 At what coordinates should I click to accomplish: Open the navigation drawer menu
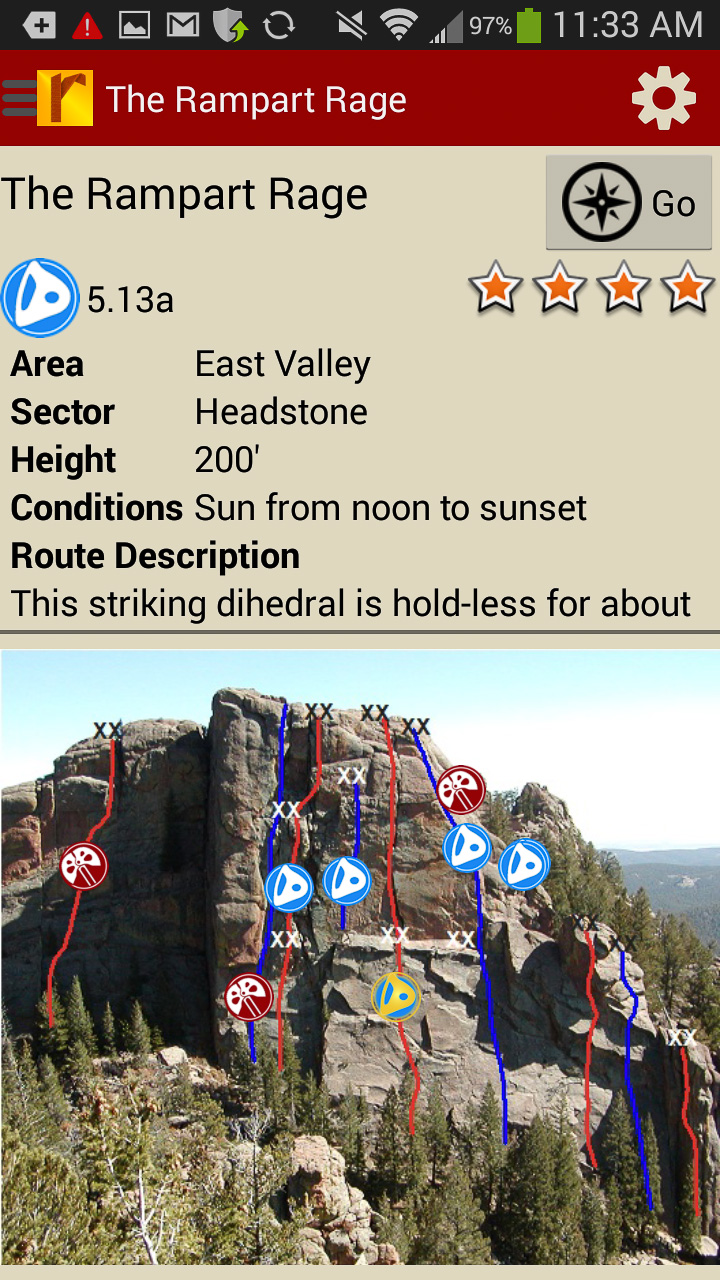(22, 98)
